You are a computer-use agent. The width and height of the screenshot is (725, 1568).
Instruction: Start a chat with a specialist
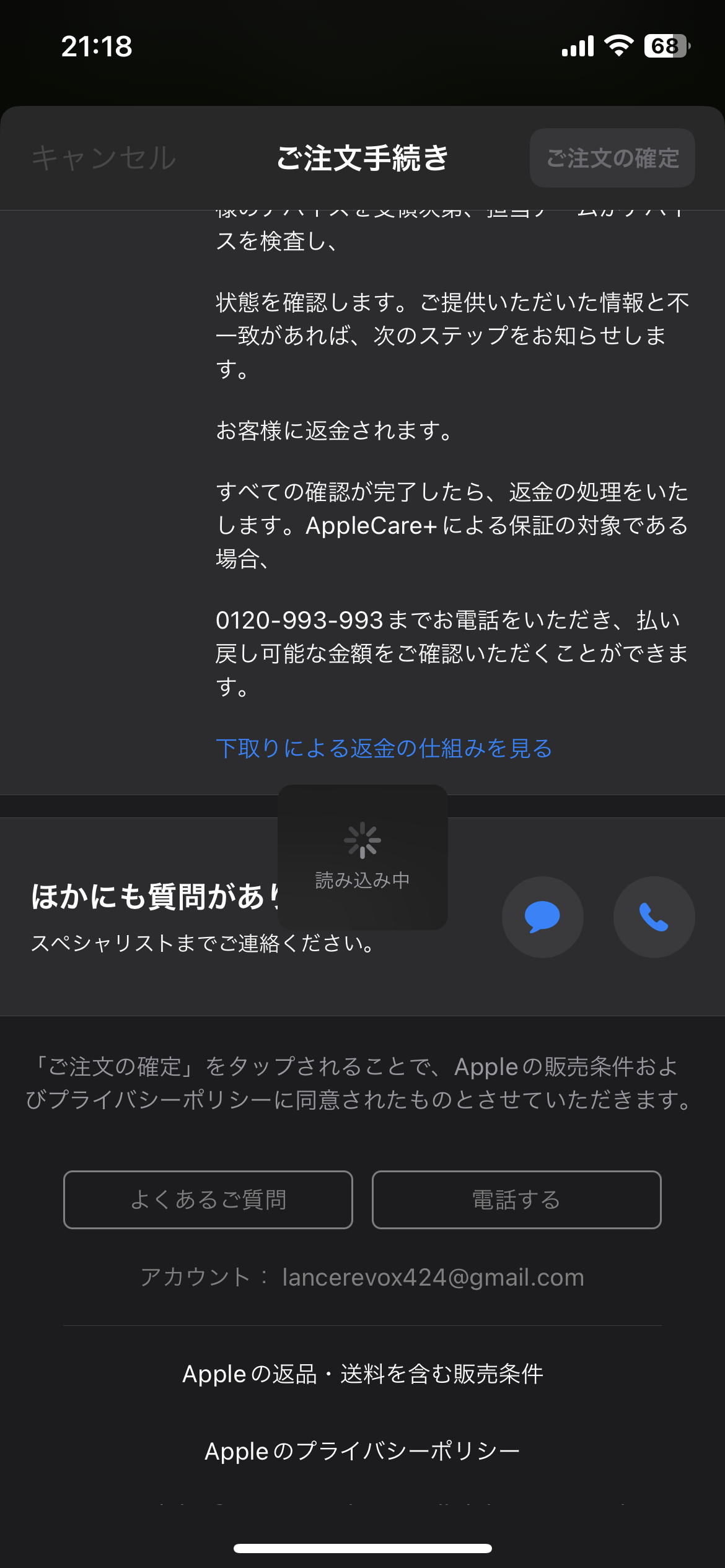[542, 917]
